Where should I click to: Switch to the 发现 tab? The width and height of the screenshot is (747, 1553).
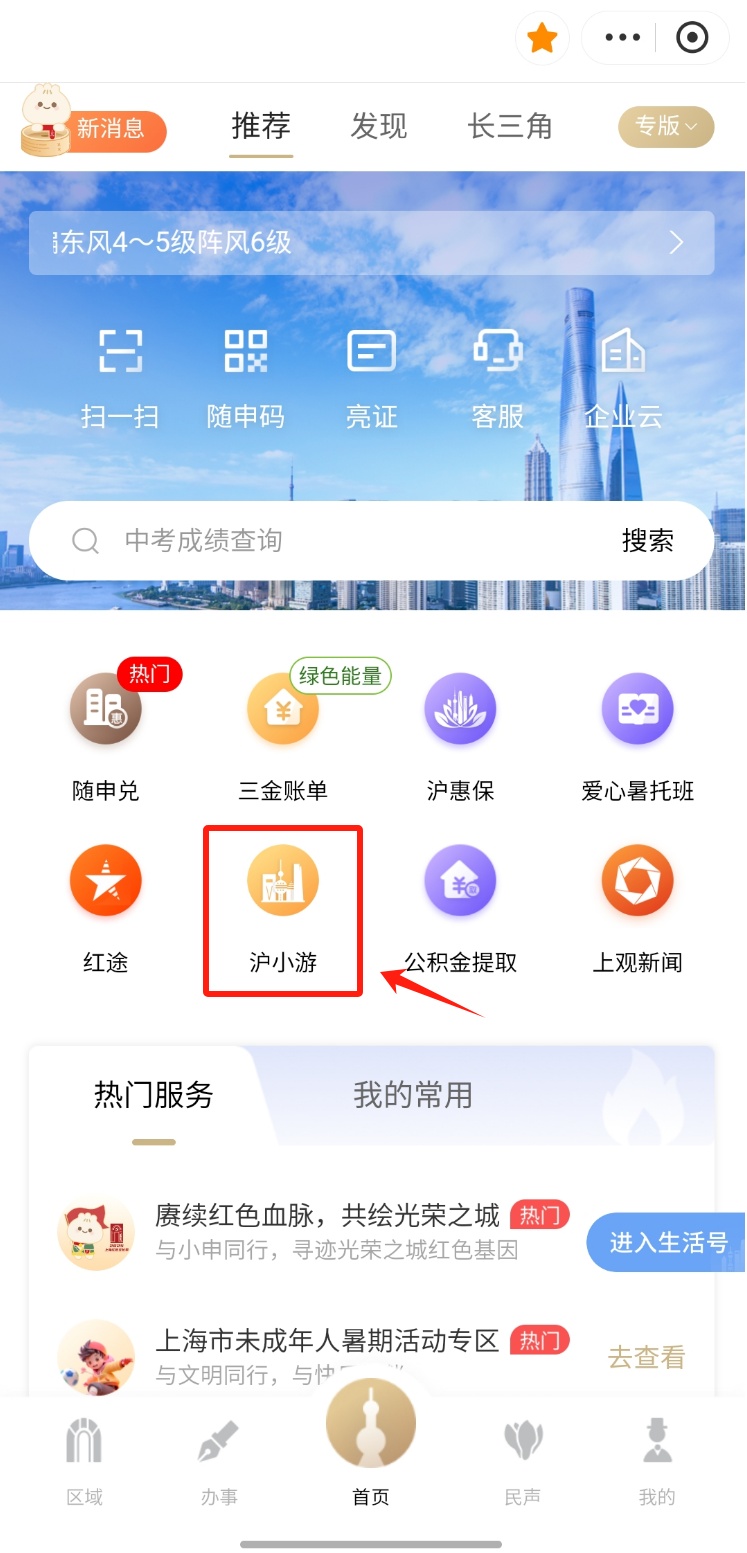coord(379,127)
